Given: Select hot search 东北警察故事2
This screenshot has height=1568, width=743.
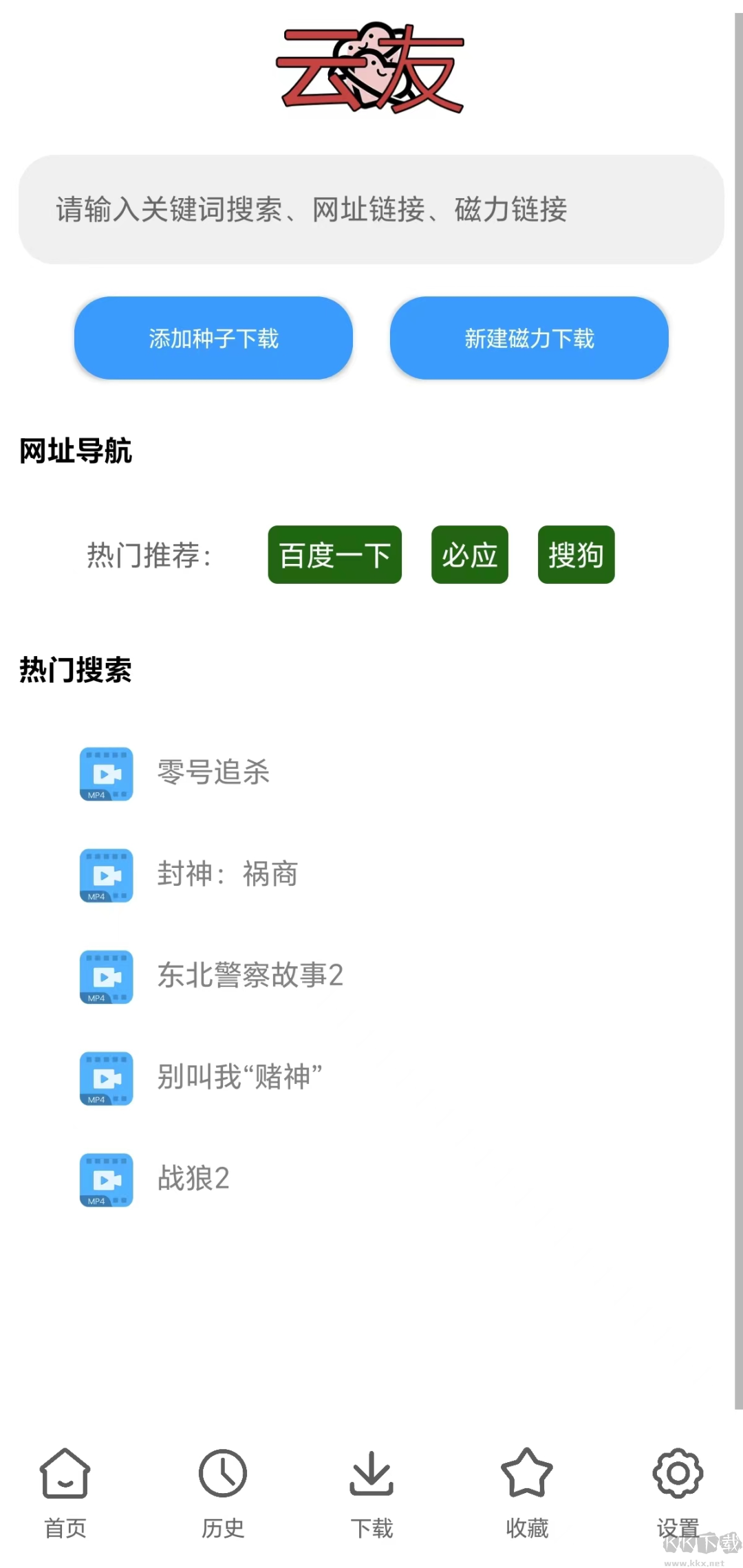Looking at the screenshot, I should [251, 977].
